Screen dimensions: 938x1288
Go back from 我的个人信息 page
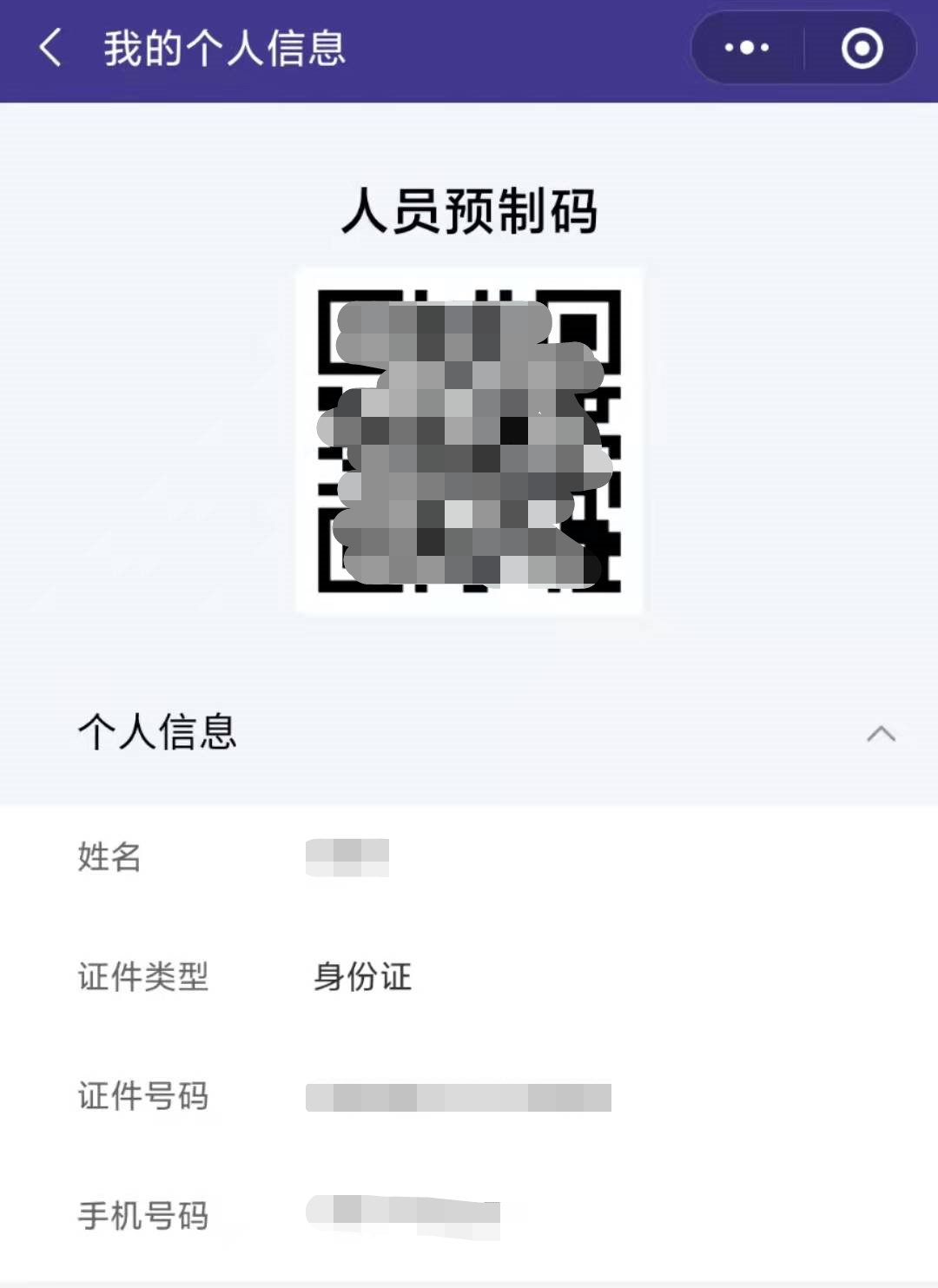click(50, 48)
